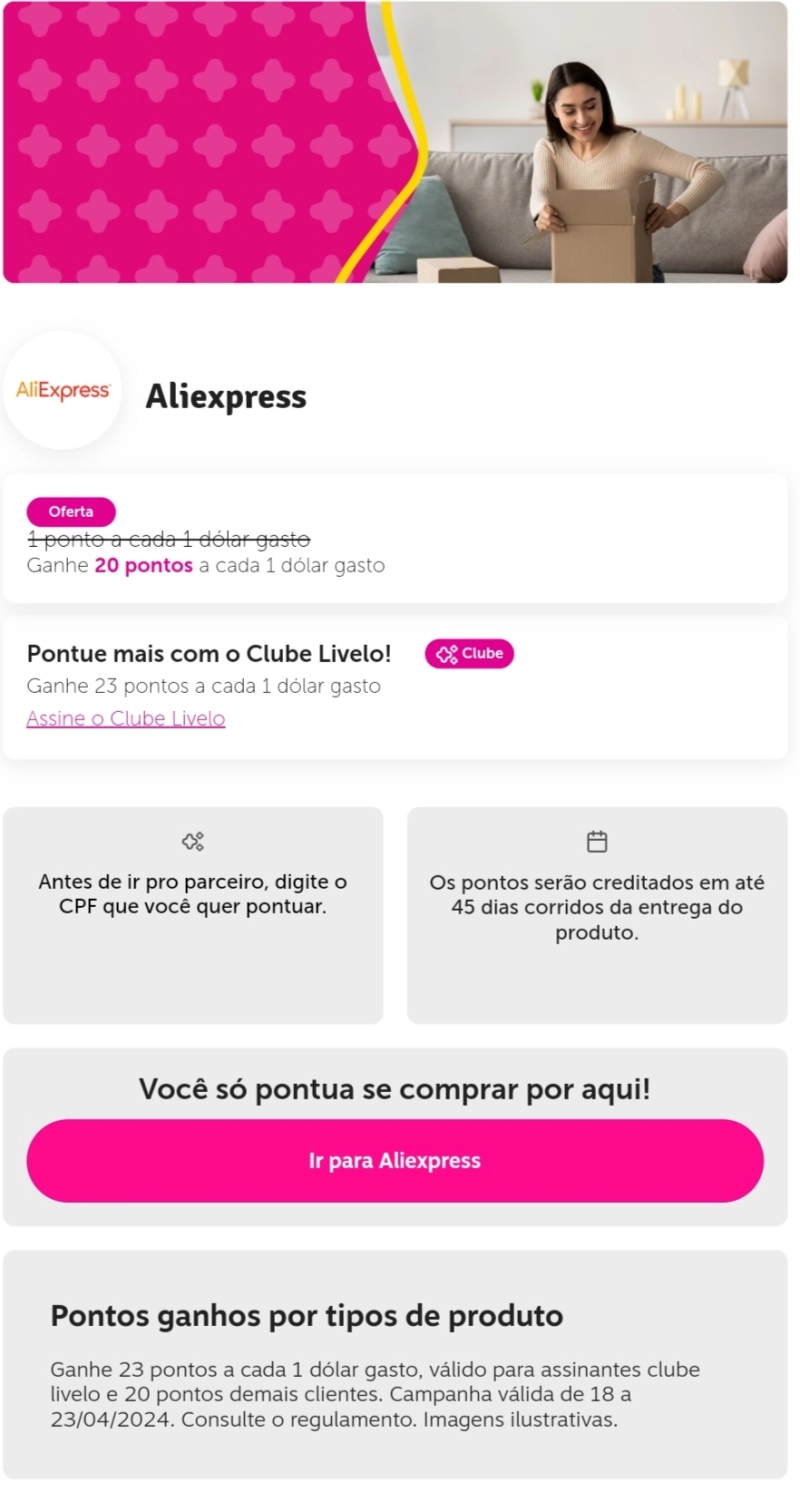Screen dimensions: 800x1492
Task: Select the crossed-out 1 ponto per dollar text
Action: pos(167,539)
